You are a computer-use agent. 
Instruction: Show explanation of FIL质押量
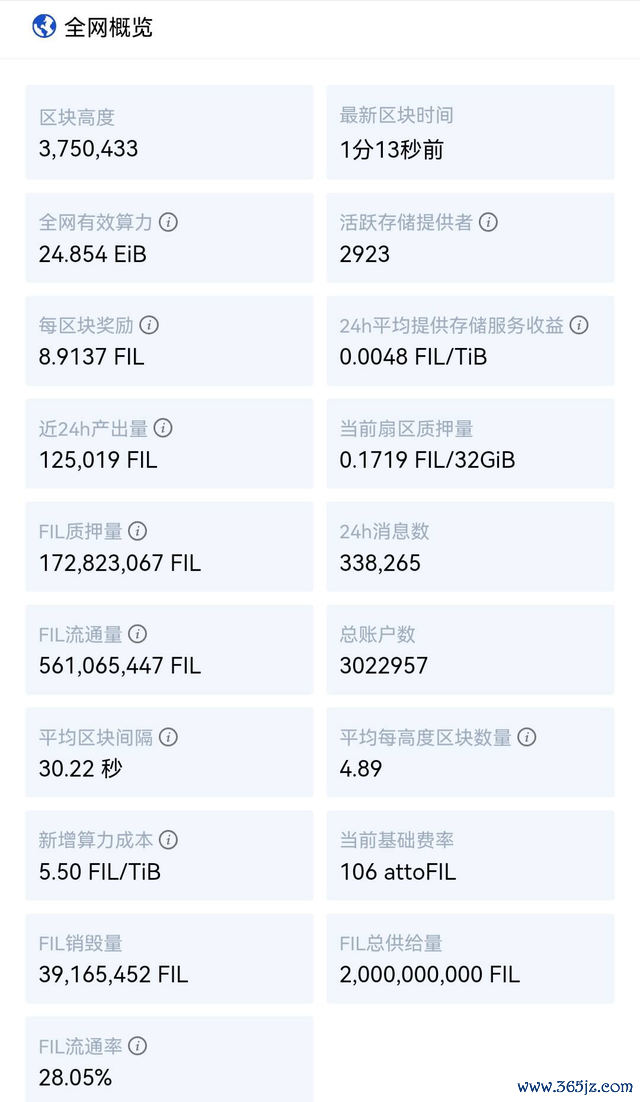pos(138,531)
